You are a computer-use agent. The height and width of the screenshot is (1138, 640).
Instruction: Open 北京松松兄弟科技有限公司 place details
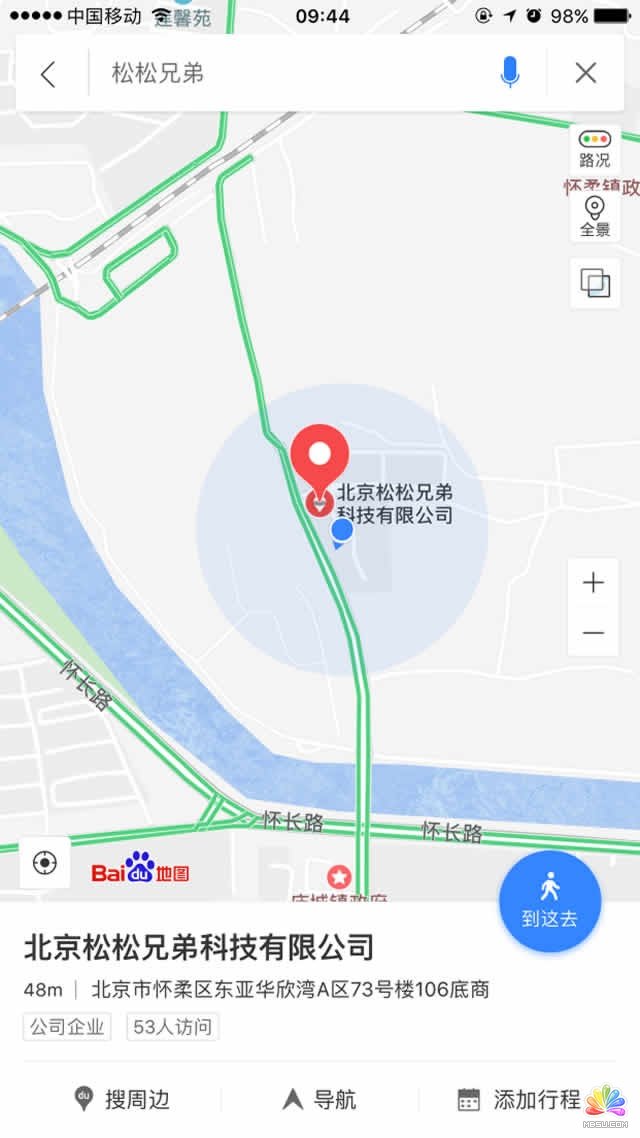coord(199,947)
